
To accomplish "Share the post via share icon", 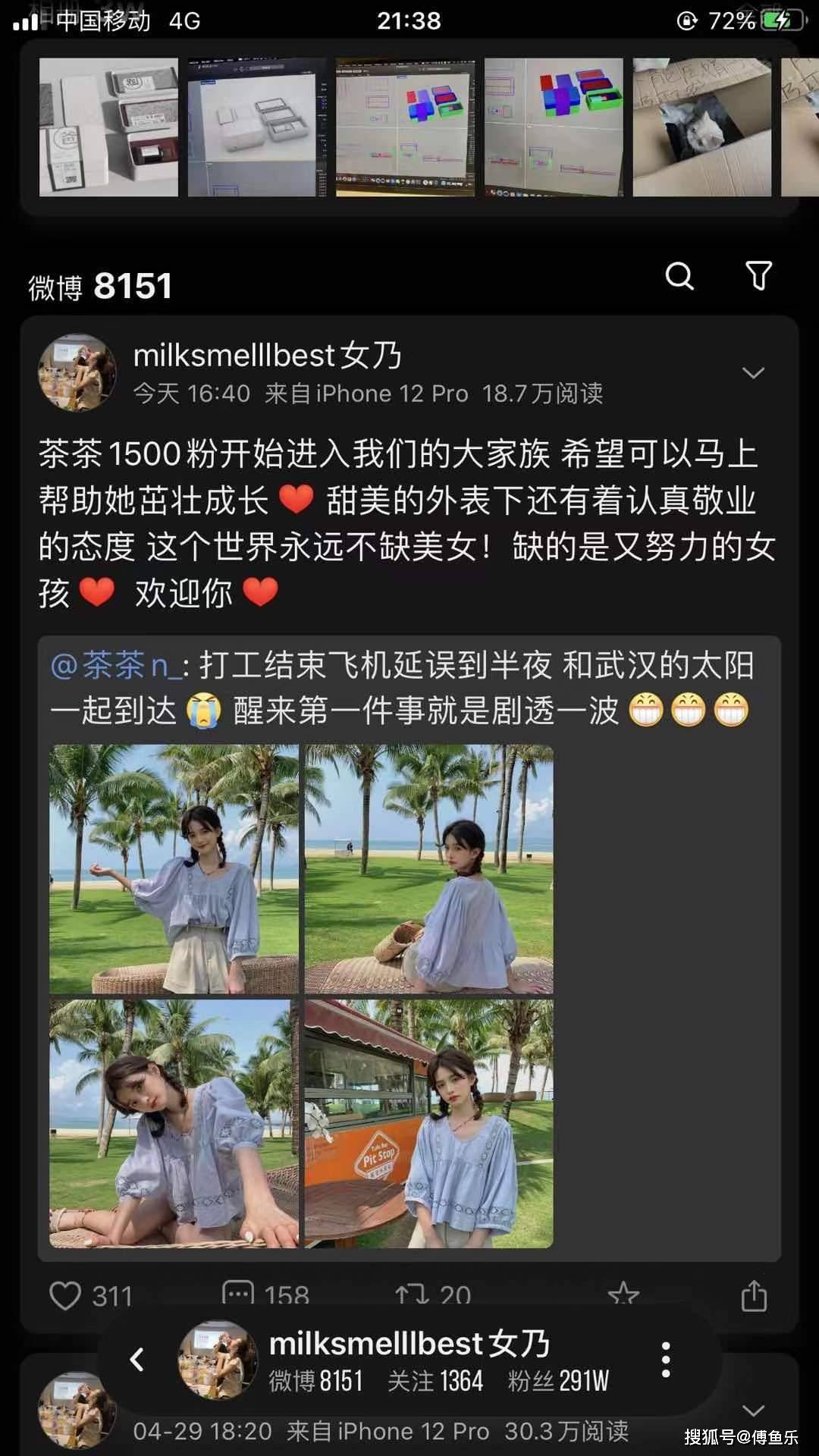I will coord(754,1295).
